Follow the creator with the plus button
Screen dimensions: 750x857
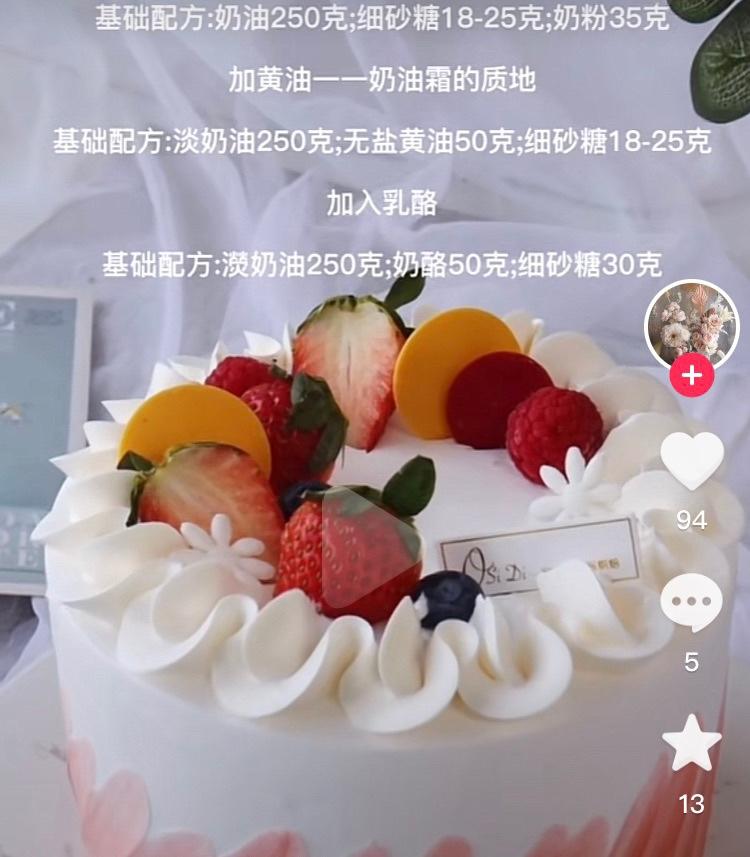(691, 377)
